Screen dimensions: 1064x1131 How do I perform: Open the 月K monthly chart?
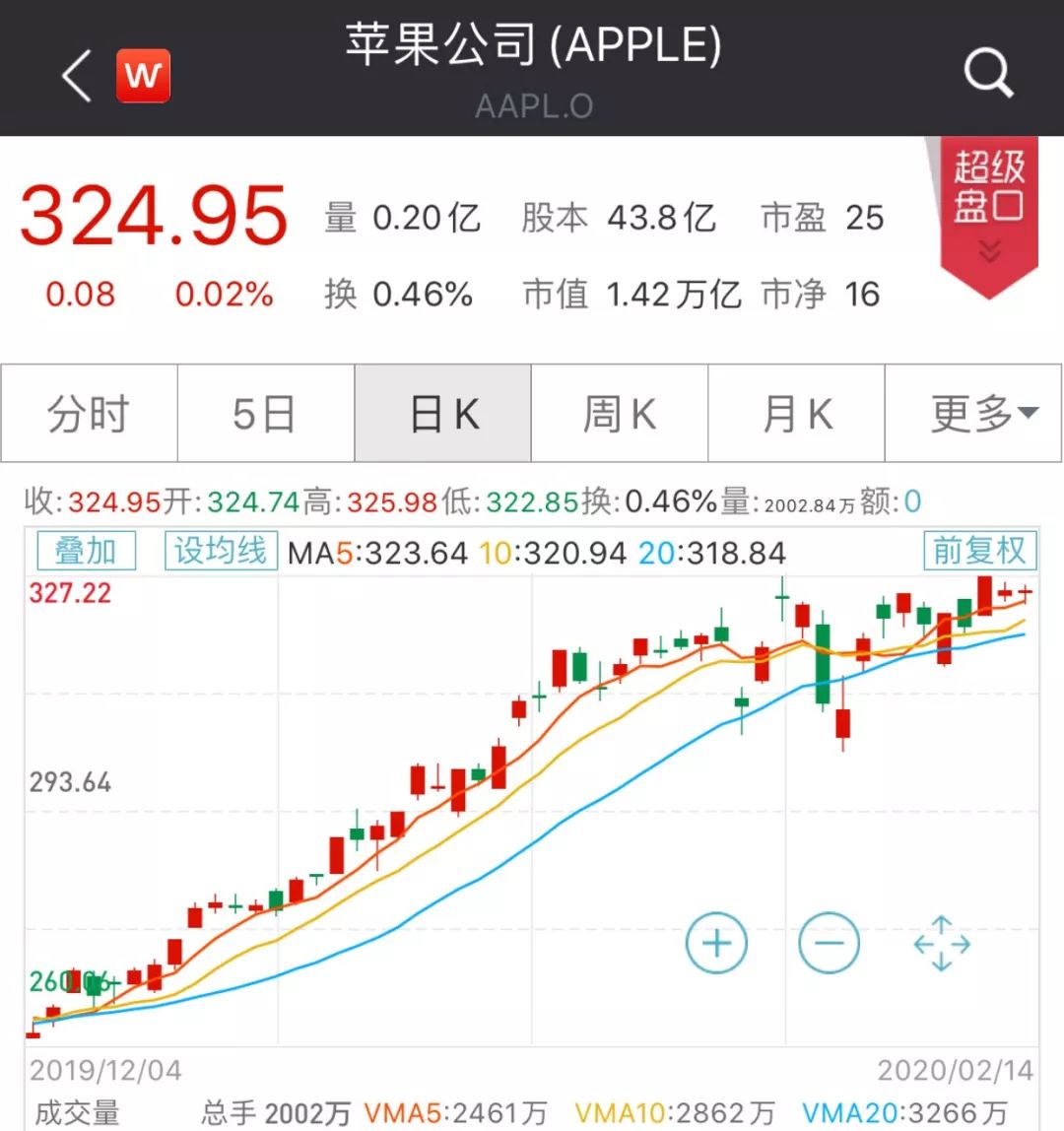point(796,414)
